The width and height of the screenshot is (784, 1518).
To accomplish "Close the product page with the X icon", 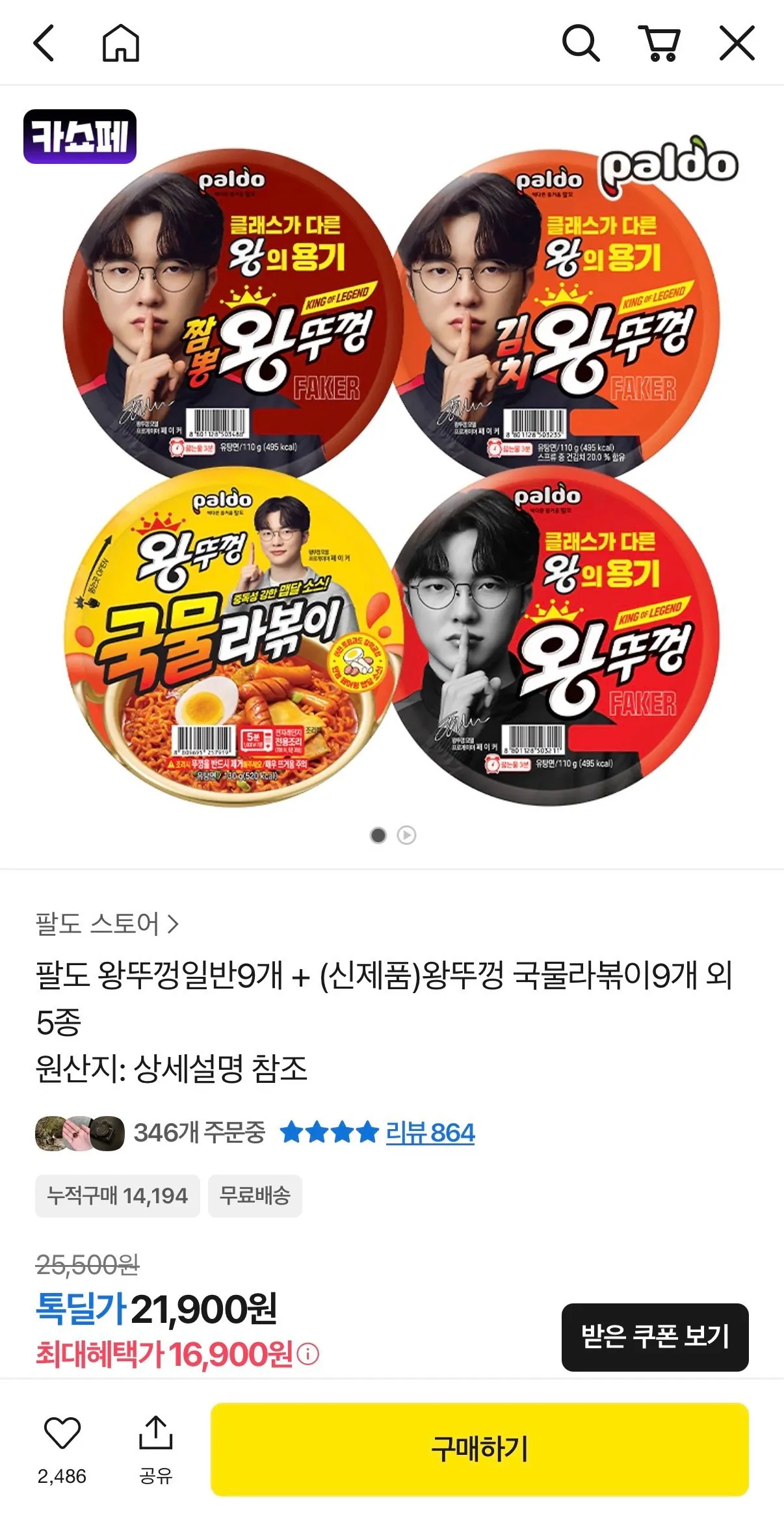I will (737, 43).
